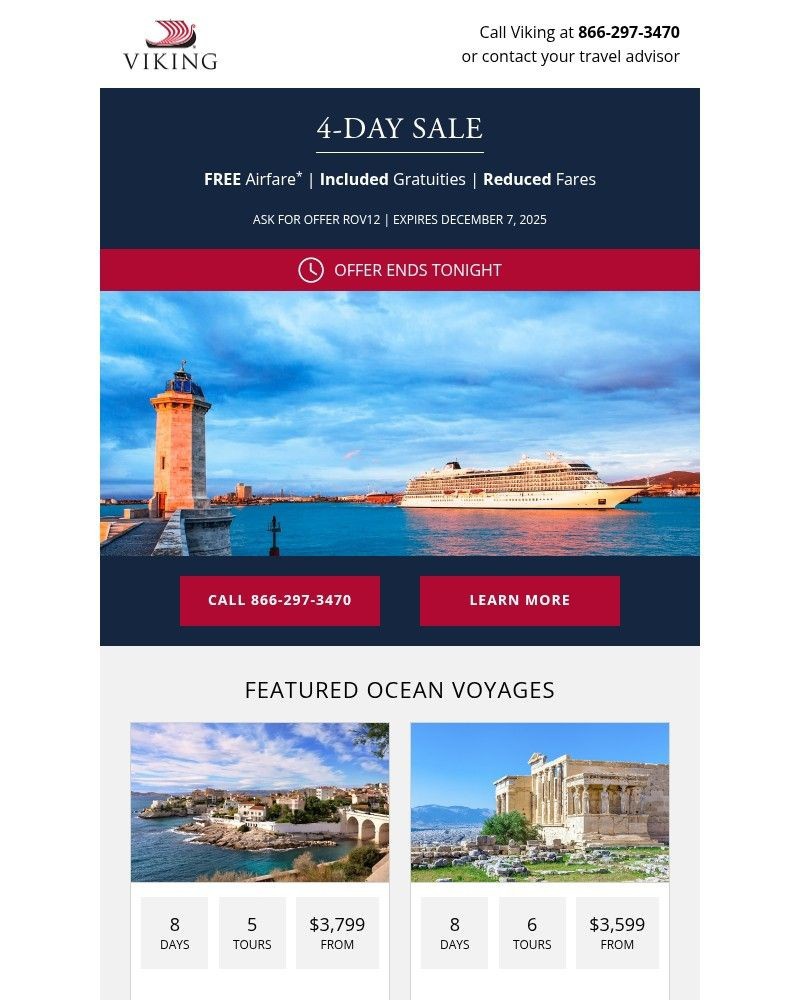Click the 6 TOURS badge on right voyage
Image resolution: width=800 pixels, height=1000 pixels.
[532, 932]
